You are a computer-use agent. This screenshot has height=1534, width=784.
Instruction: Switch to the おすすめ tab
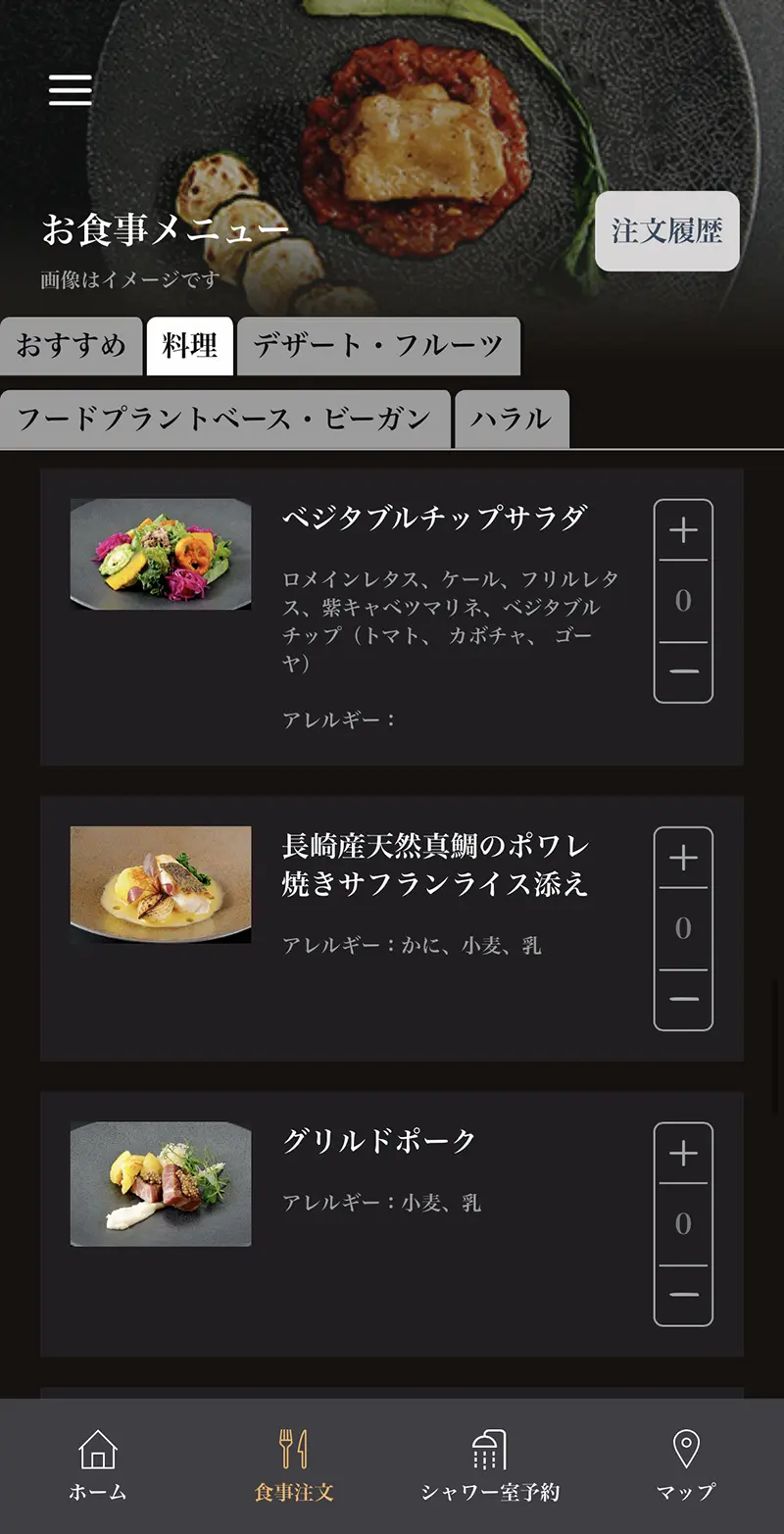click(72, 346)
